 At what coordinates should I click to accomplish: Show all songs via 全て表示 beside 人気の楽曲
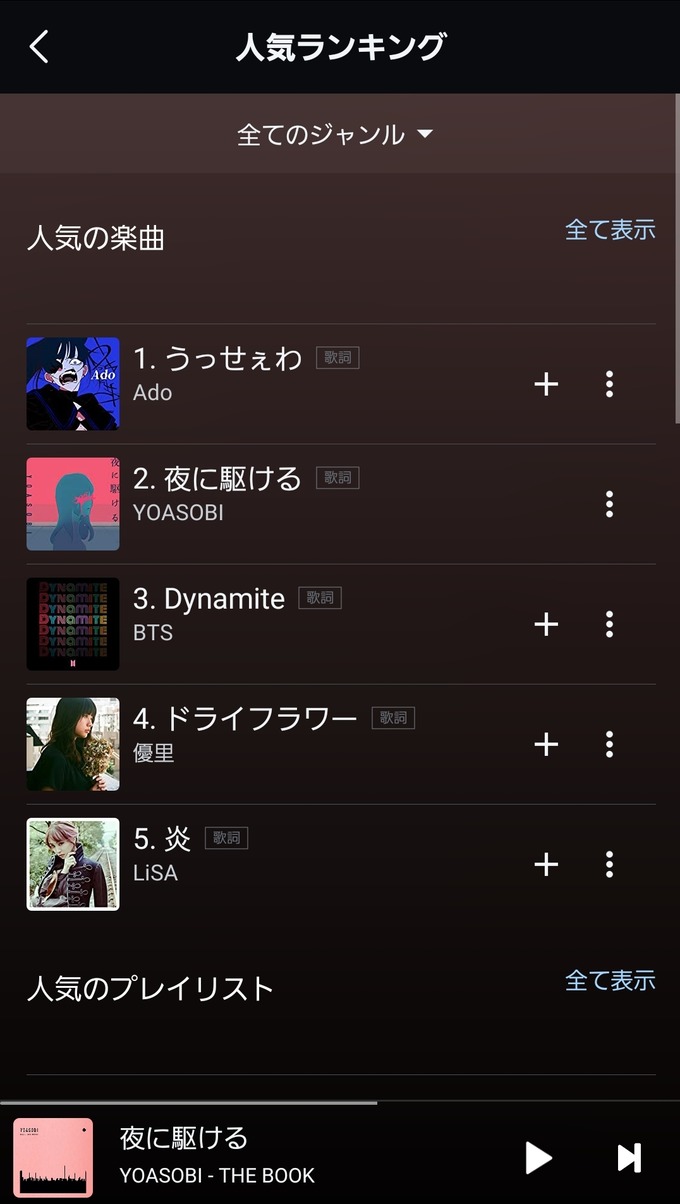click(610, 230)
